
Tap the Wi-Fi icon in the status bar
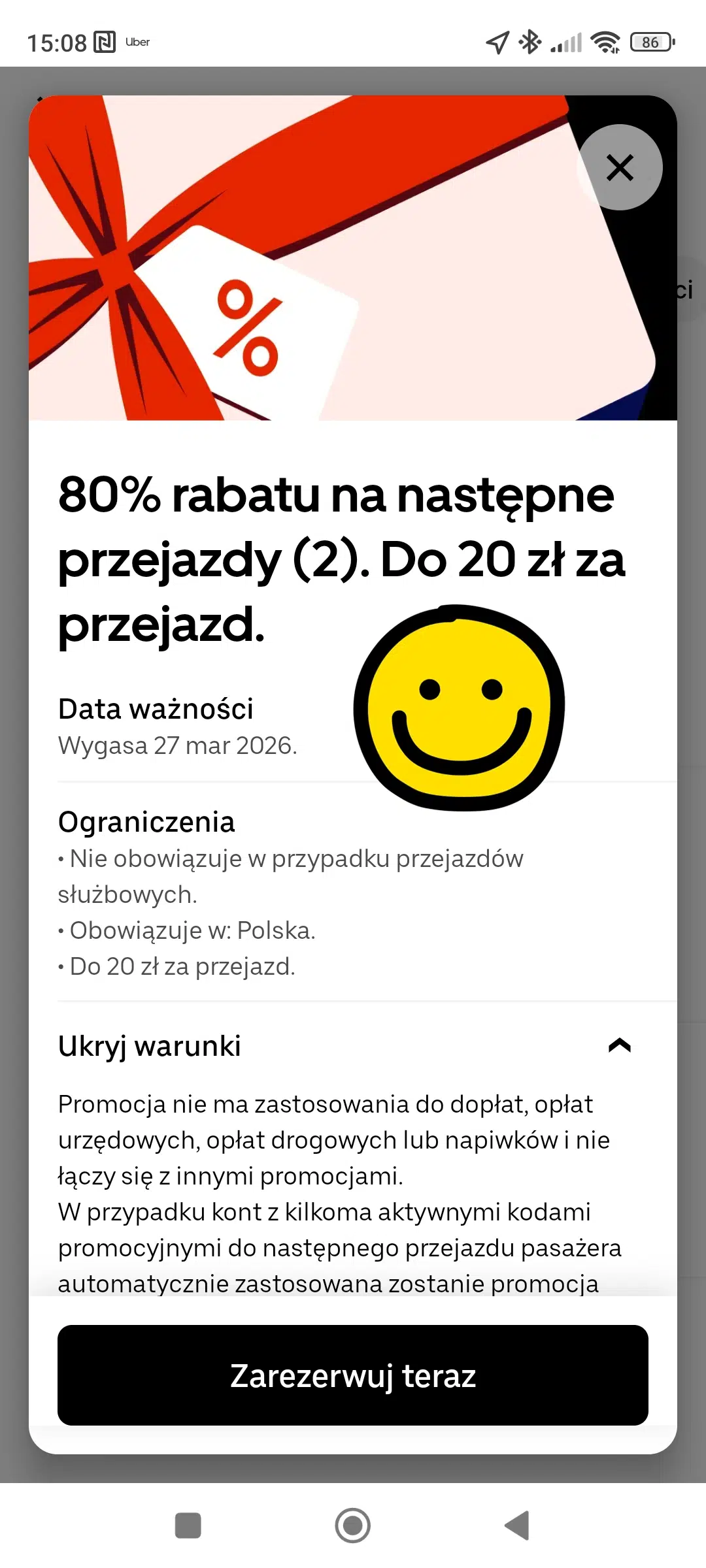coord(605,42)
